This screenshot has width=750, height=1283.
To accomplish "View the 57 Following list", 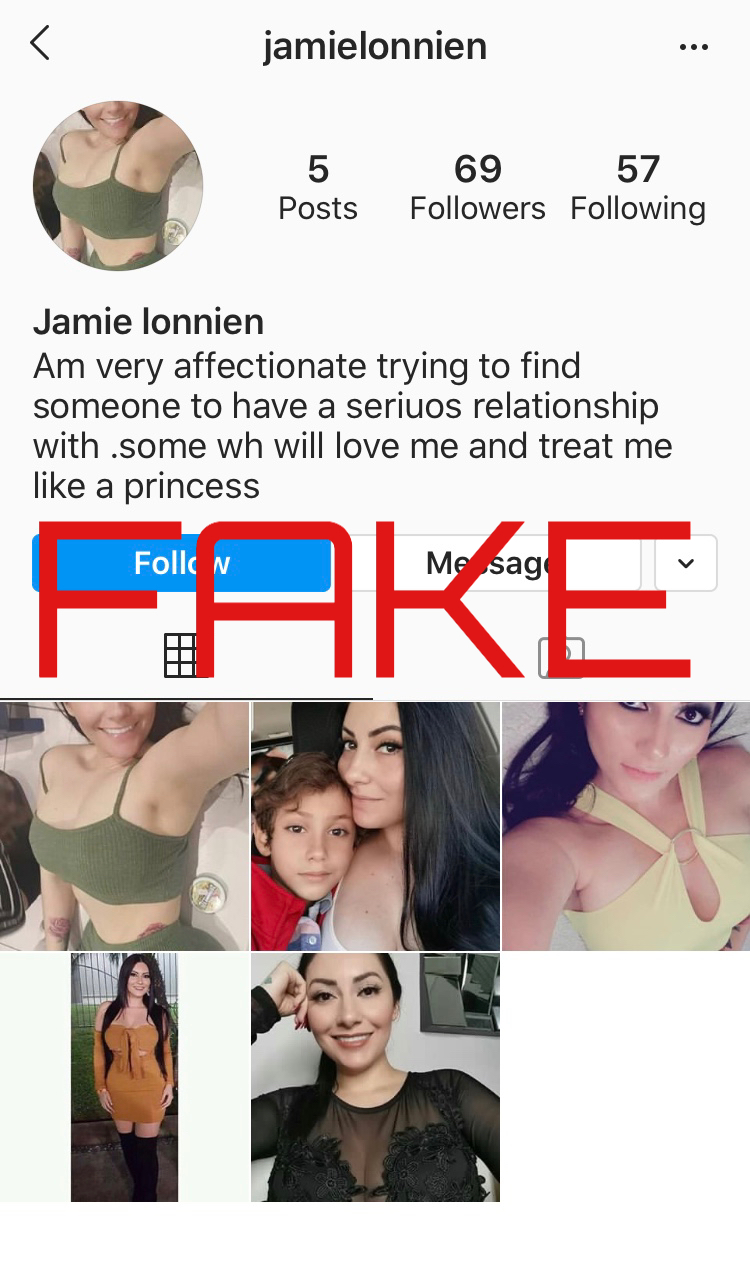I will click(x=638, y=187).
